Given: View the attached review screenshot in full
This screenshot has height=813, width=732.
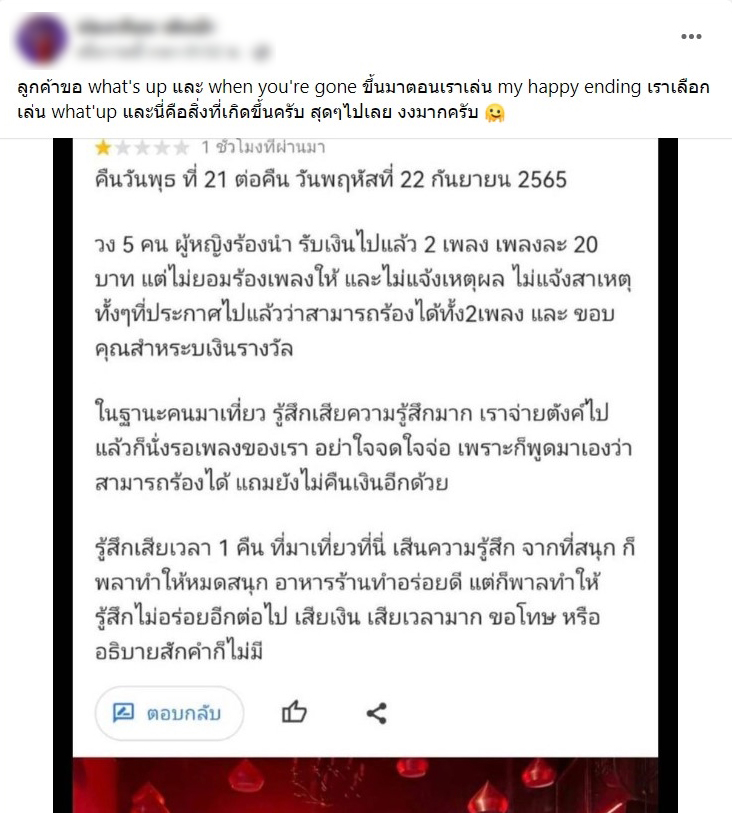Looking at the screenshot, I should click(366, 450).
